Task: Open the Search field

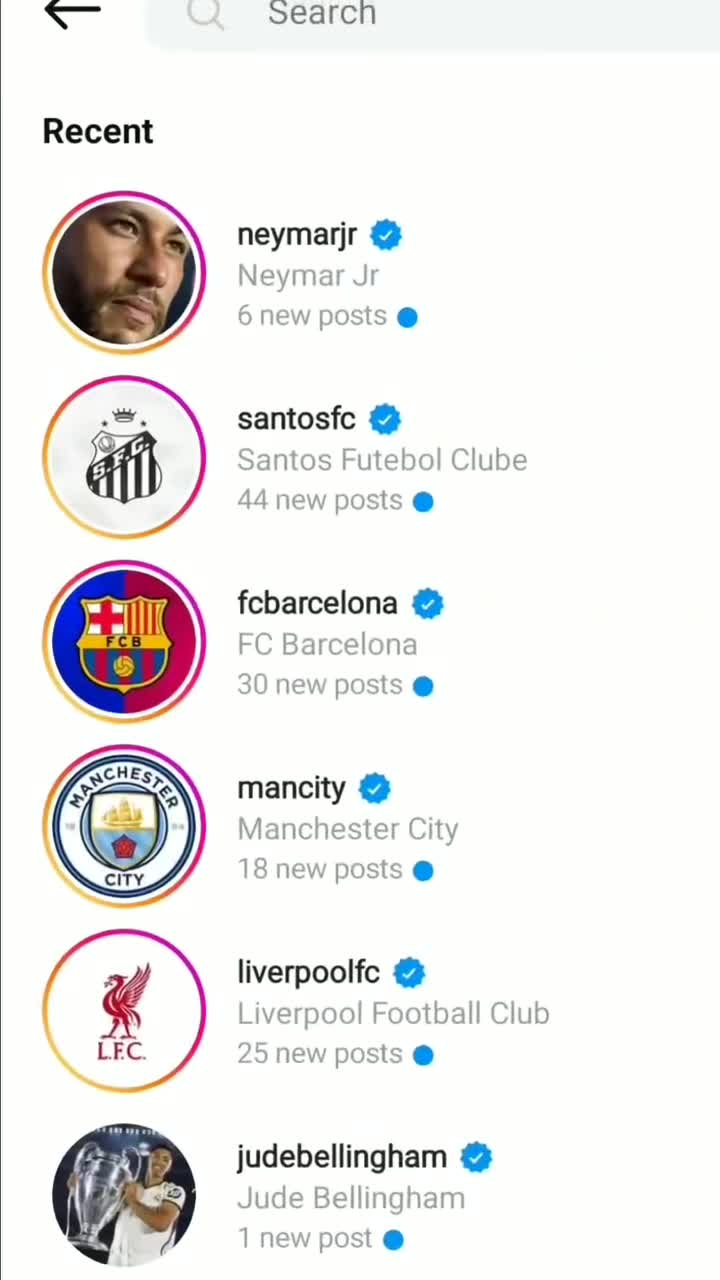Action: tap(430, 15)
